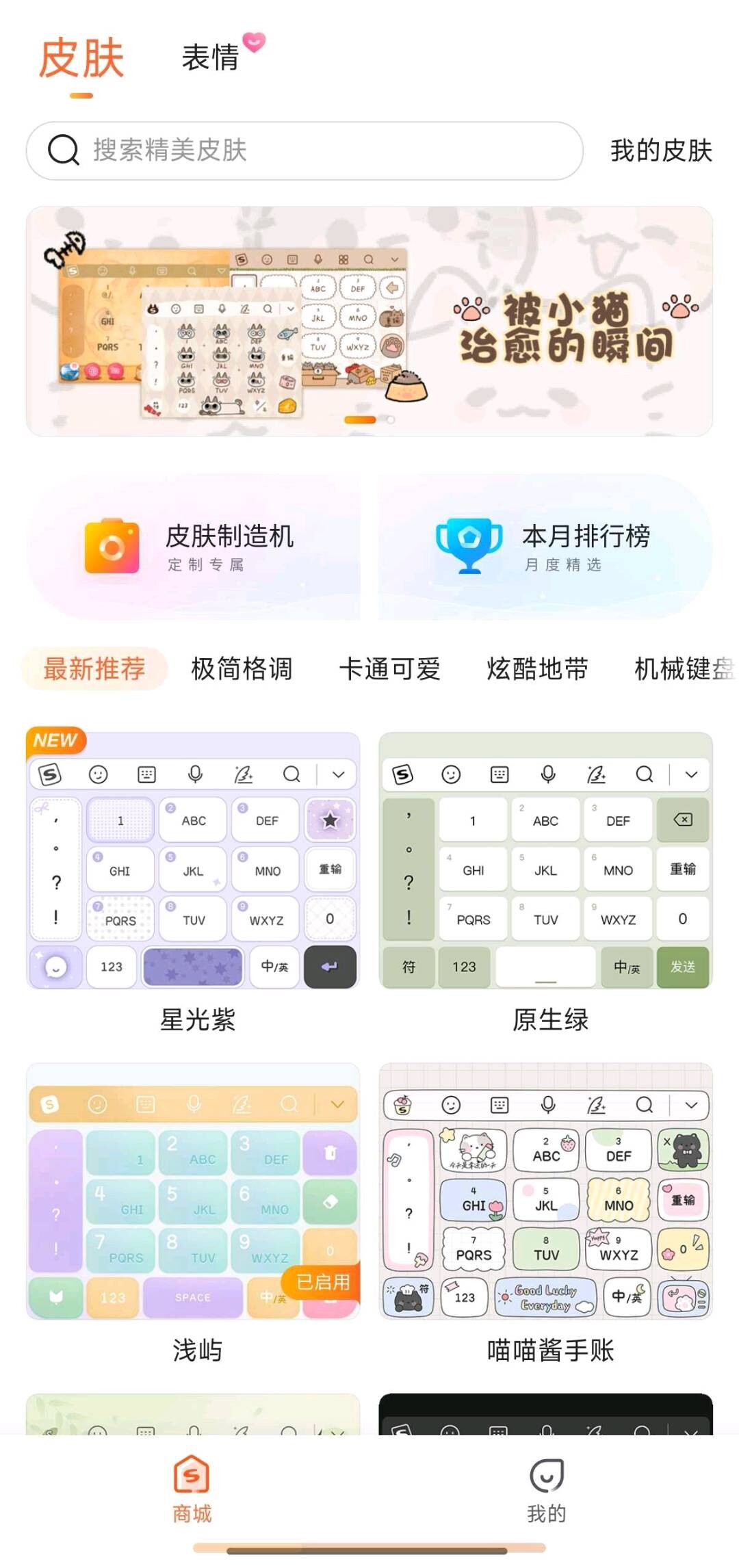View the 本月排行榜 ranking
739x1568 pixels.
[x=545, y=547]
